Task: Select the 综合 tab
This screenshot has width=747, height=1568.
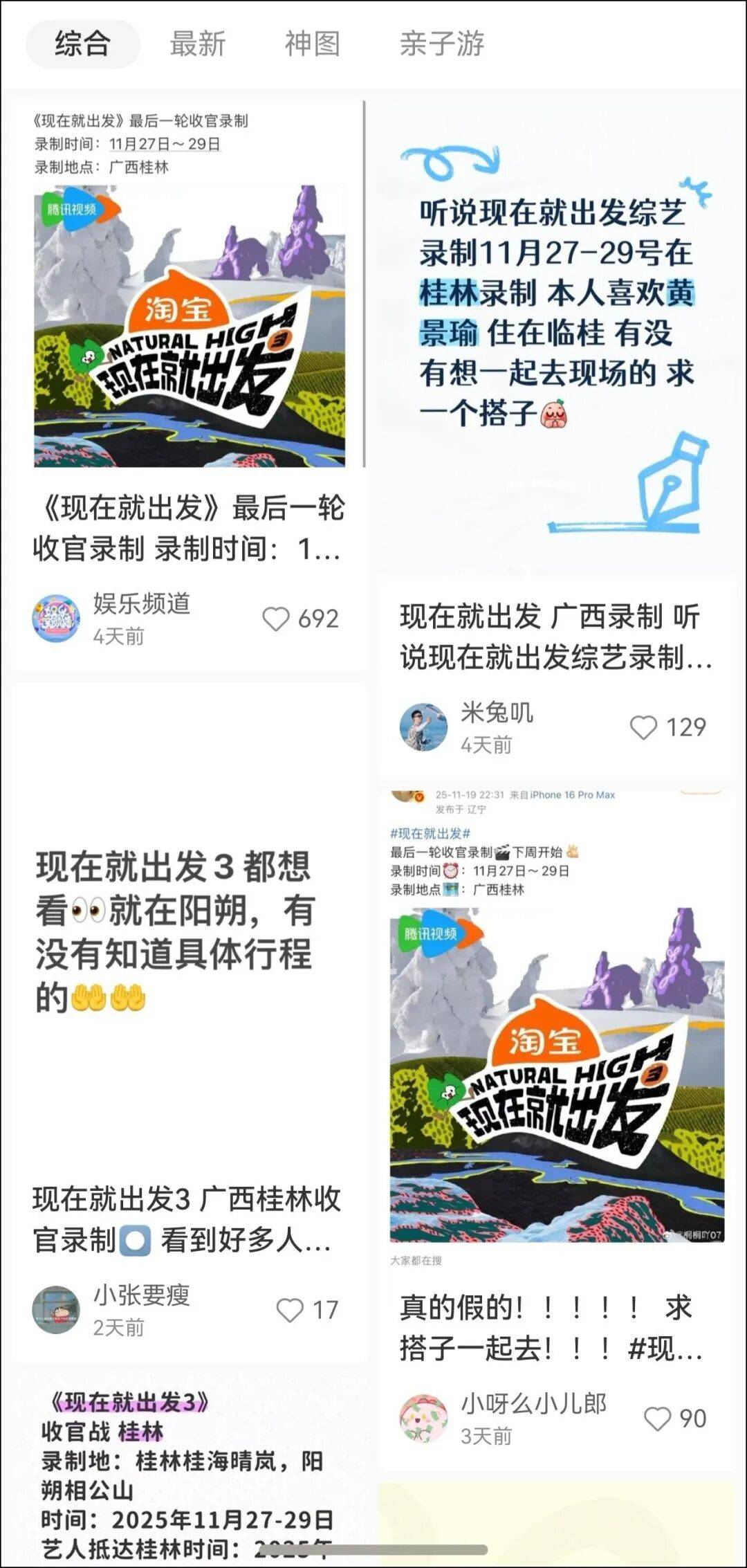Action: click(83, 44)
